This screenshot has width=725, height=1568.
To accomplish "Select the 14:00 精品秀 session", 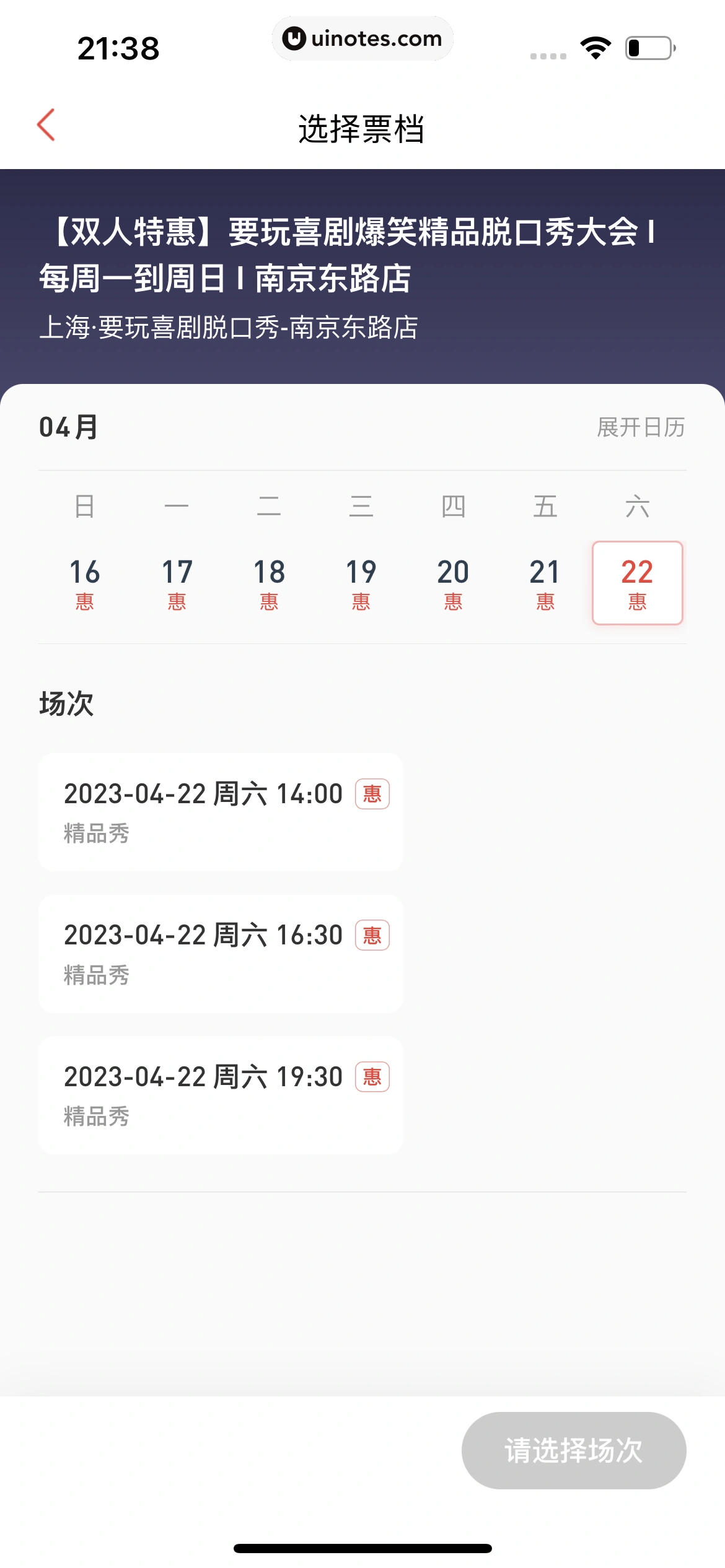I will 221,812.
